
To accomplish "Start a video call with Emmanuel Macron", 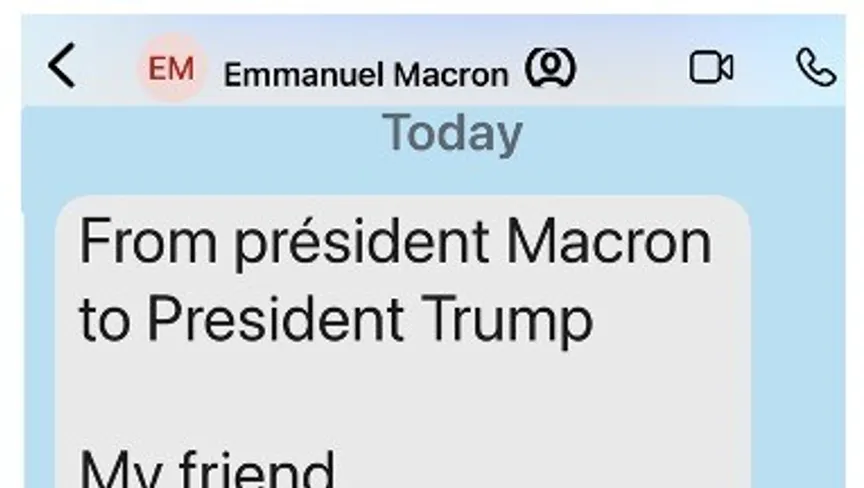I will [711, 68].
